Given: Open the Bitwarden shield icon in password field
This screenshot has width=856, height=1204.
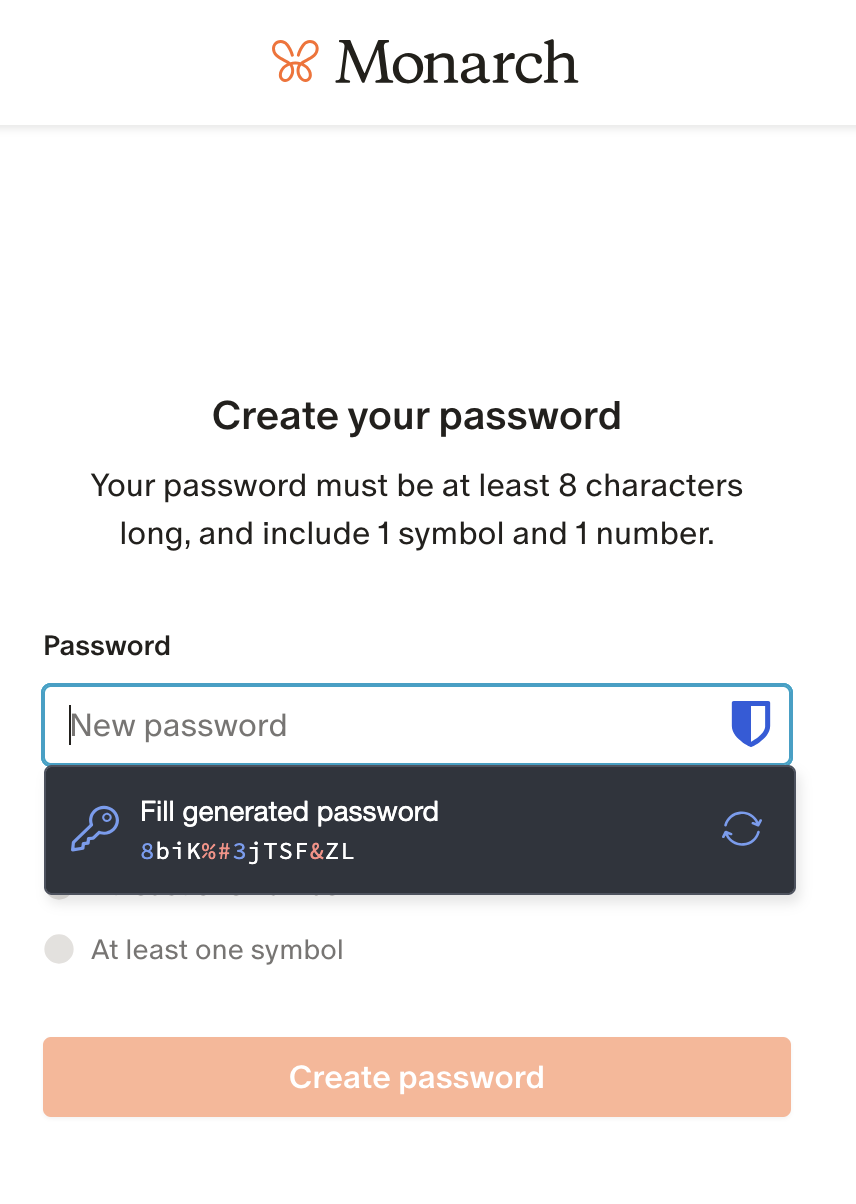Looking at the screenshot, I should tap(750, 724).
